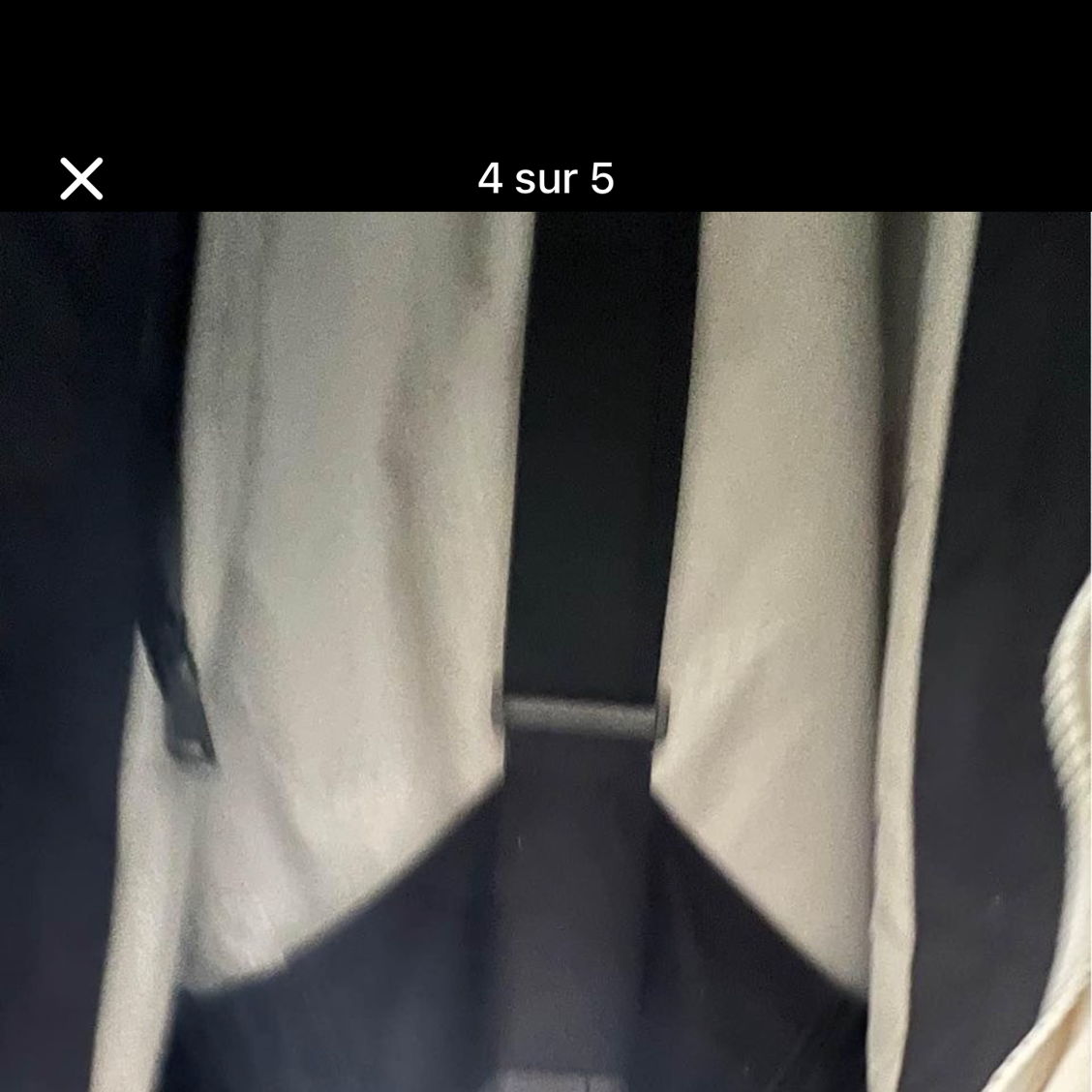
Task: Close the photo viewer
Action: pyautogui.click(x=81, y=179)
